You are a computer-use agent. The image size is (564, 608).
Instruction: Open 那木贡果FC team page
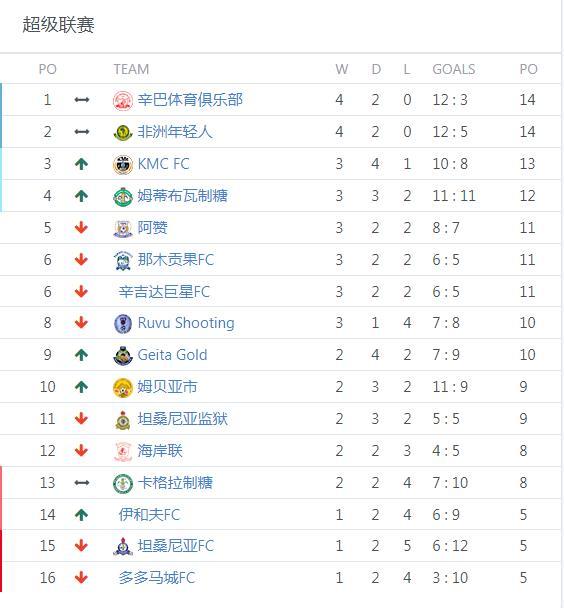[176, 260]
